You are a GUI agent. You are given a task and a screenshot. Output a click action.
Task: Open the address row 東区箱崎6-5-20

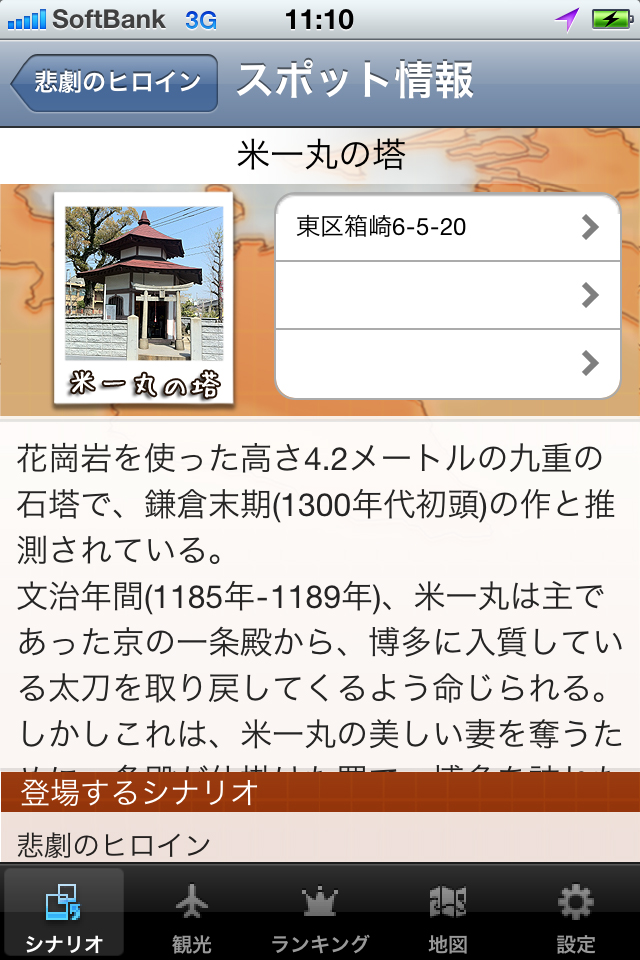tap(447, 227)
